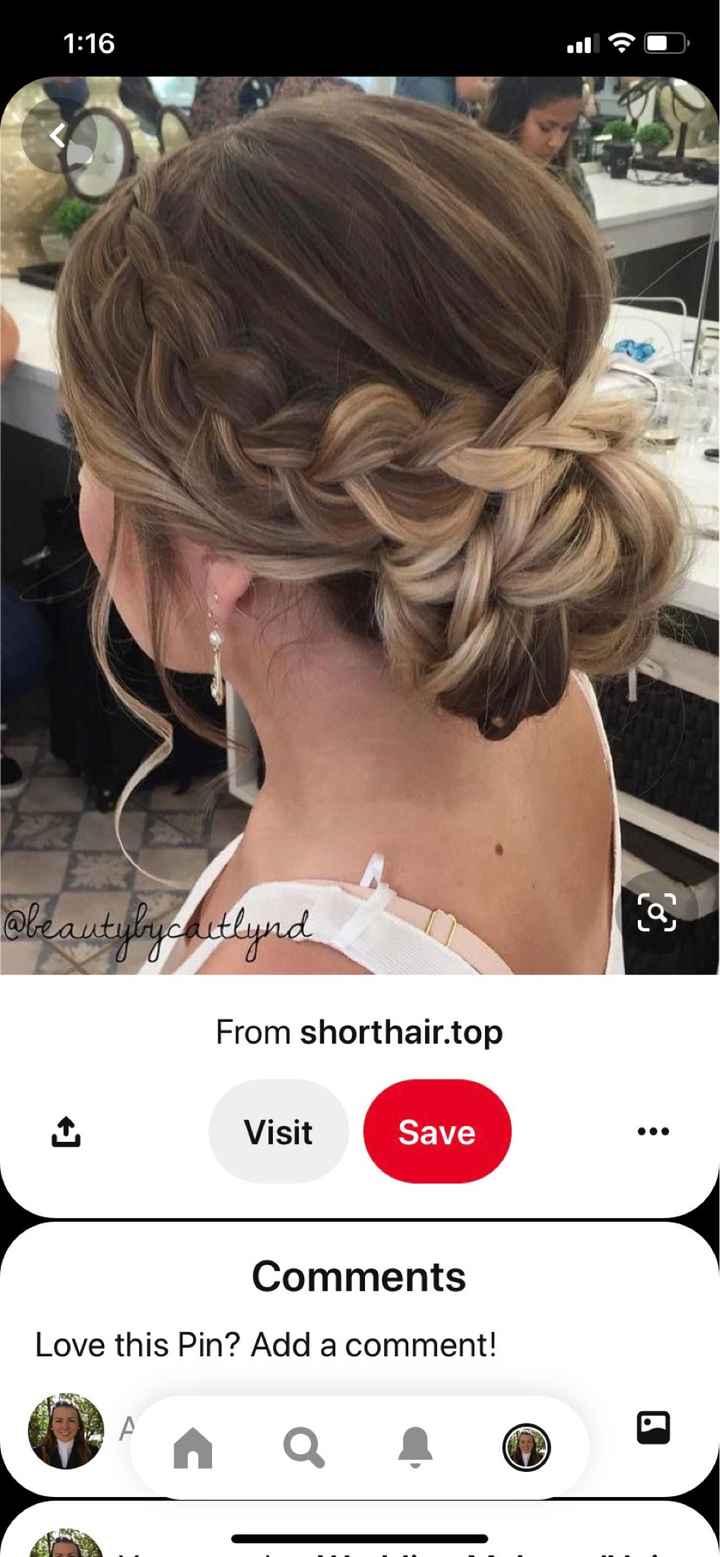Open notifications via the bell icon

point(416,1447)
